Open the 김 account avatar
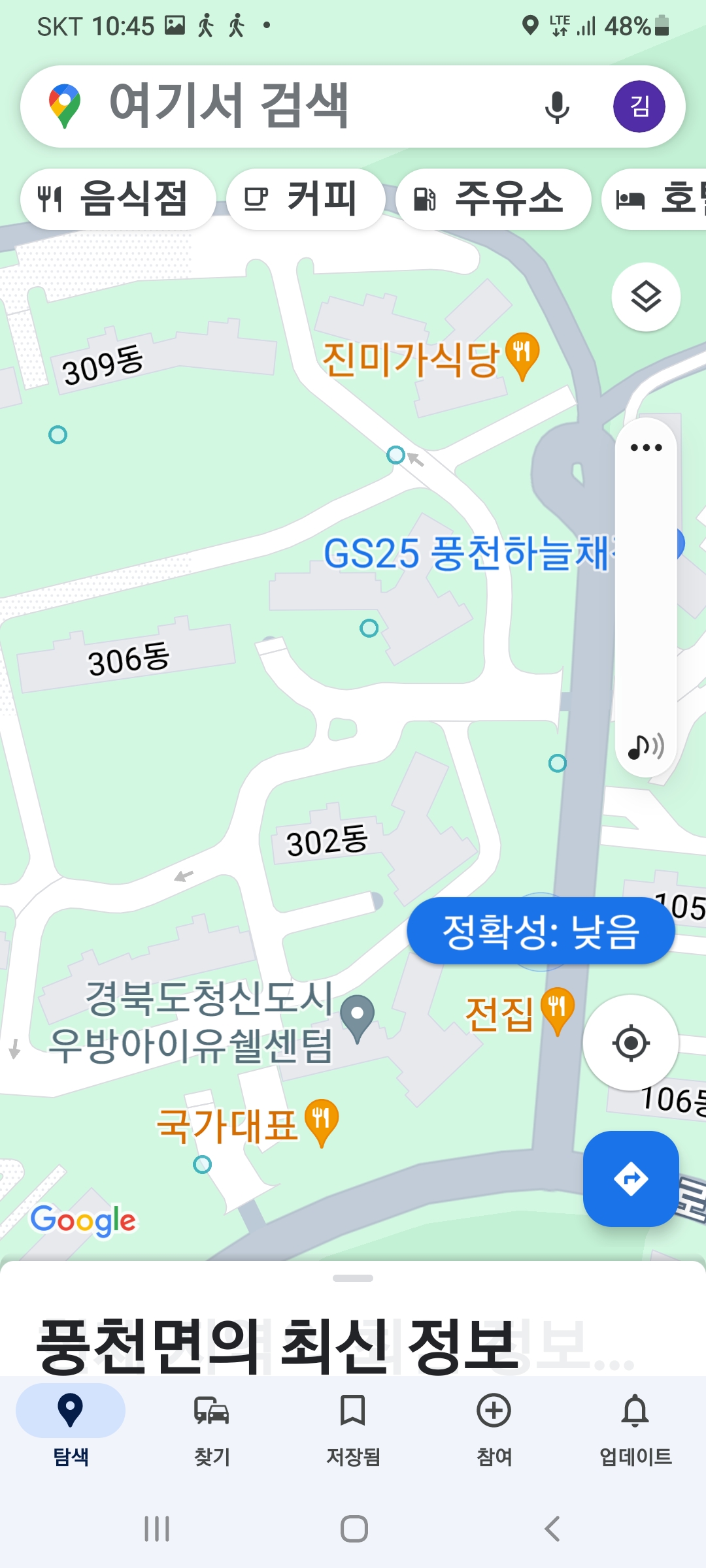 (639, 106)
